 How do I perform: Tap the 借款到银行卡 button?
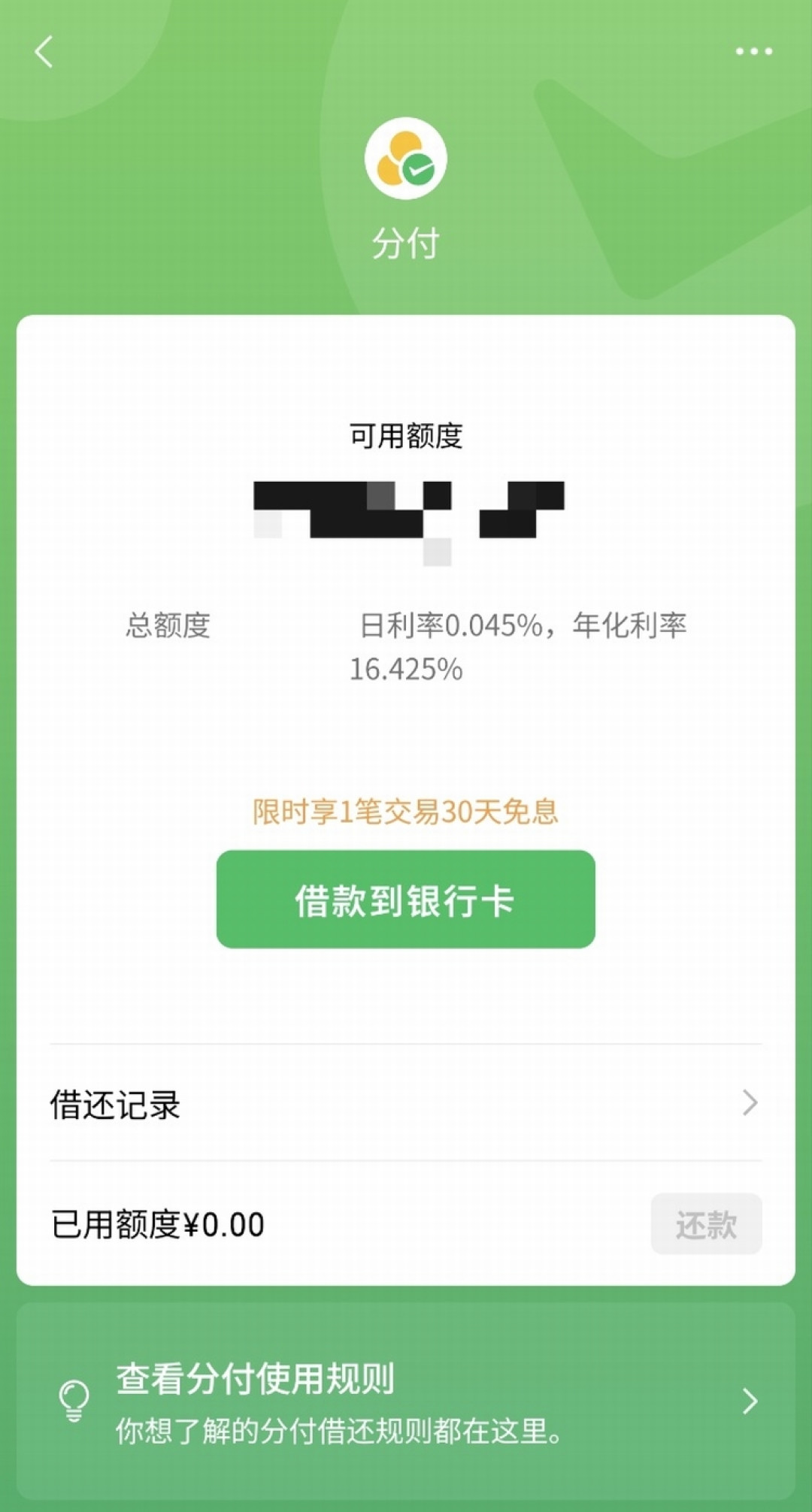(x=405, y=899)
